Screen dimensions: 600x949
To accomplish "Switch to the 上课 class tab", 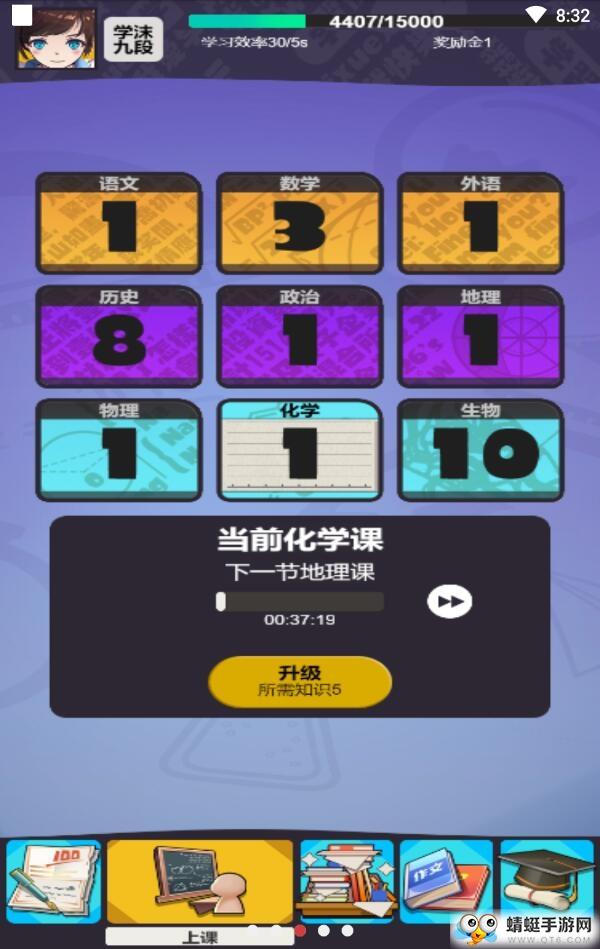I will point(199,885).
